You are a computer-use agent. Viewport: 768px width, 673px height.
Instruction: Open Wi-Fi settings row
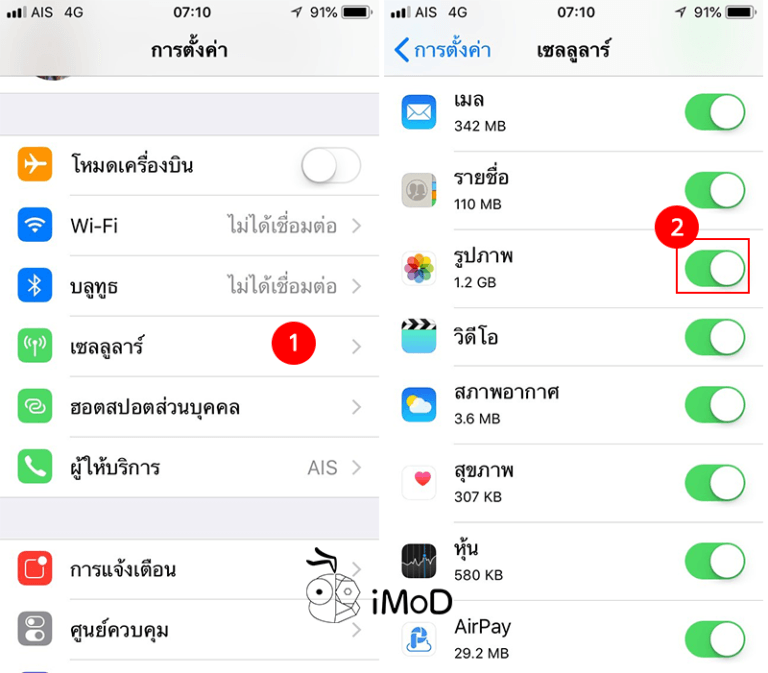(190, 226)
